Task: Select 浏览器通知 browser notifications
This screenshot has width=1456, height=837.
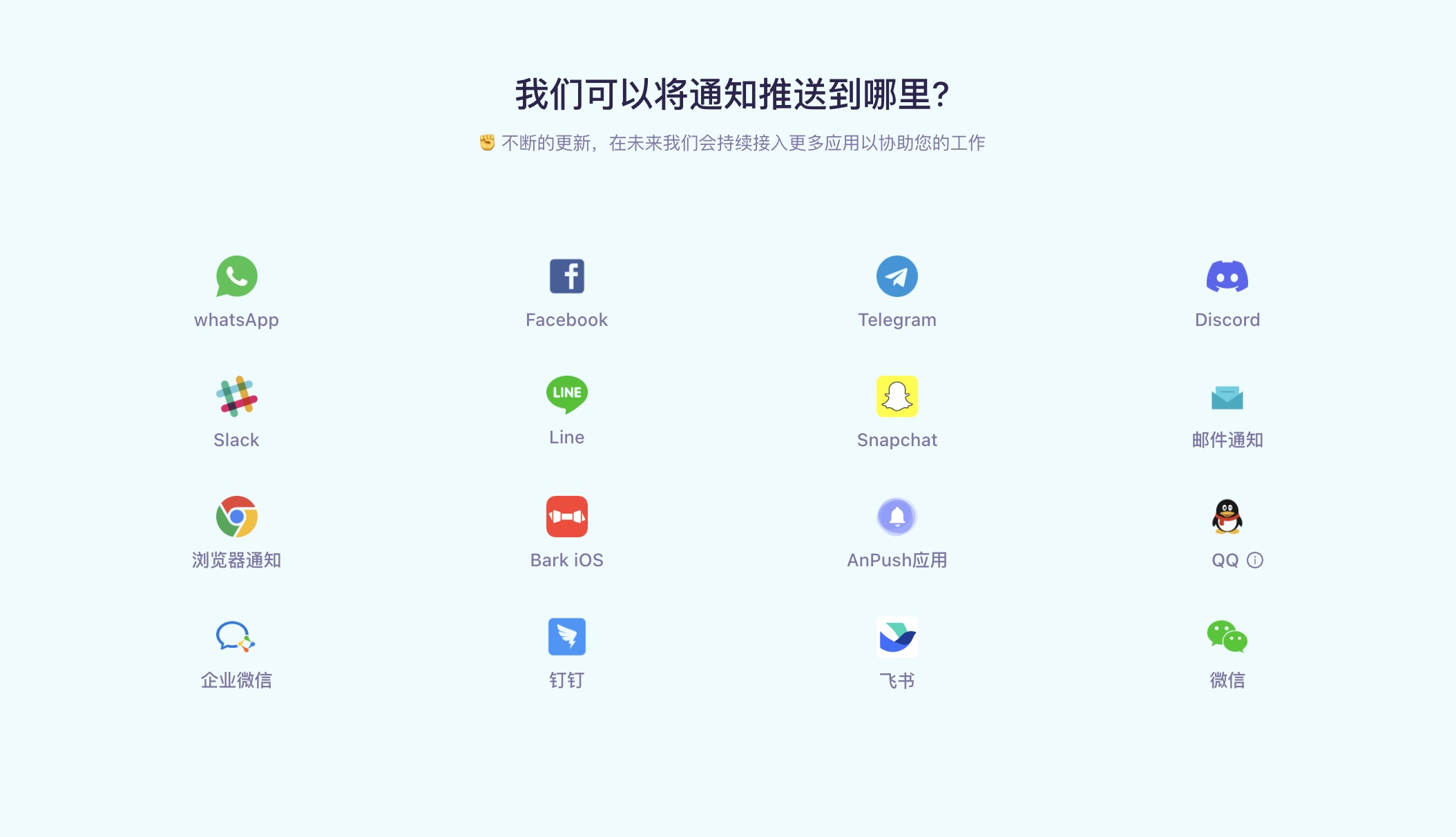Action: pos(236,517)
